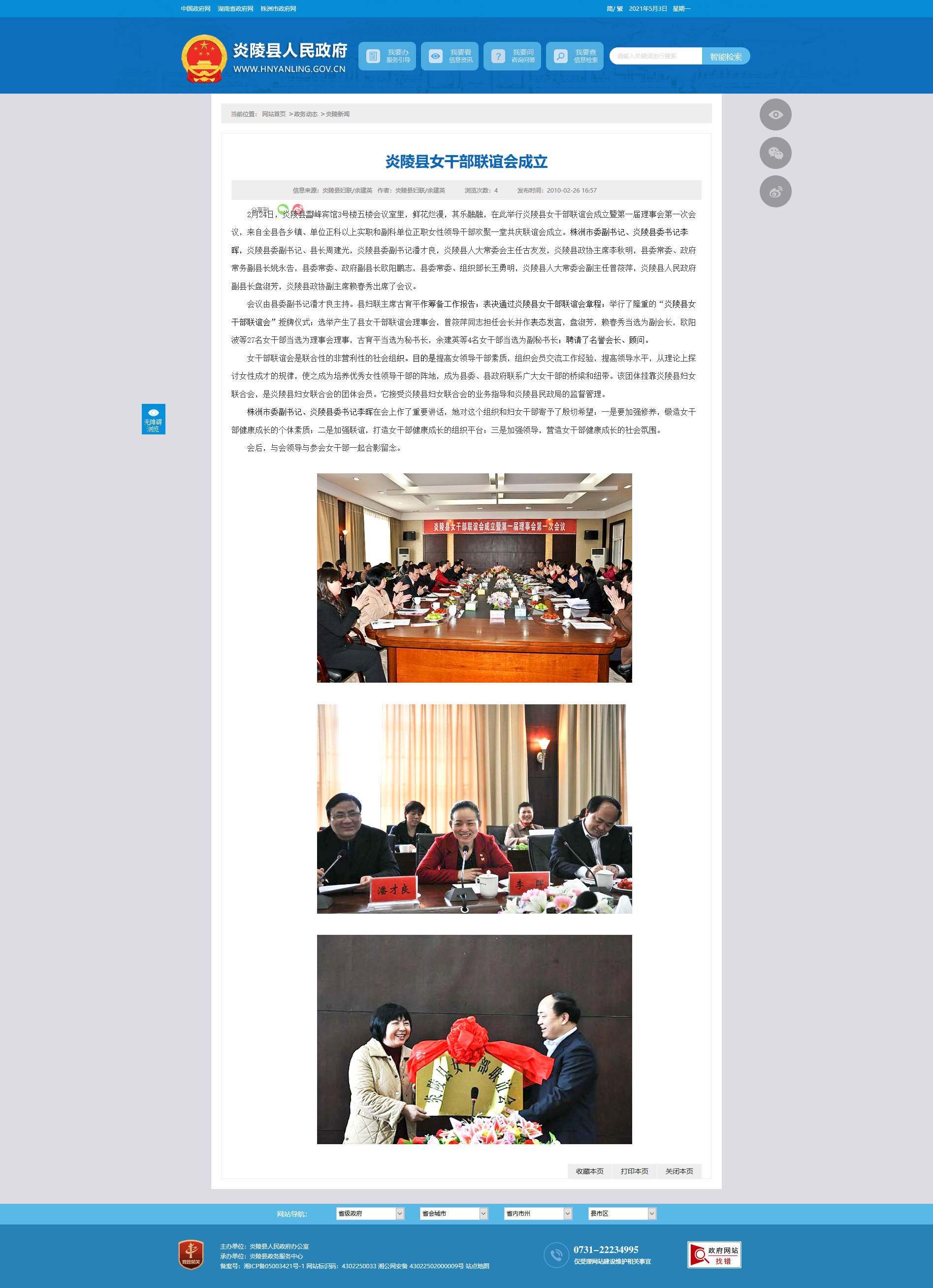Image resolution: width=933 pixels, height=1288 pixels.
Task: Tap 收藏本页 to bookmark page
Action: click(590, 1171)
